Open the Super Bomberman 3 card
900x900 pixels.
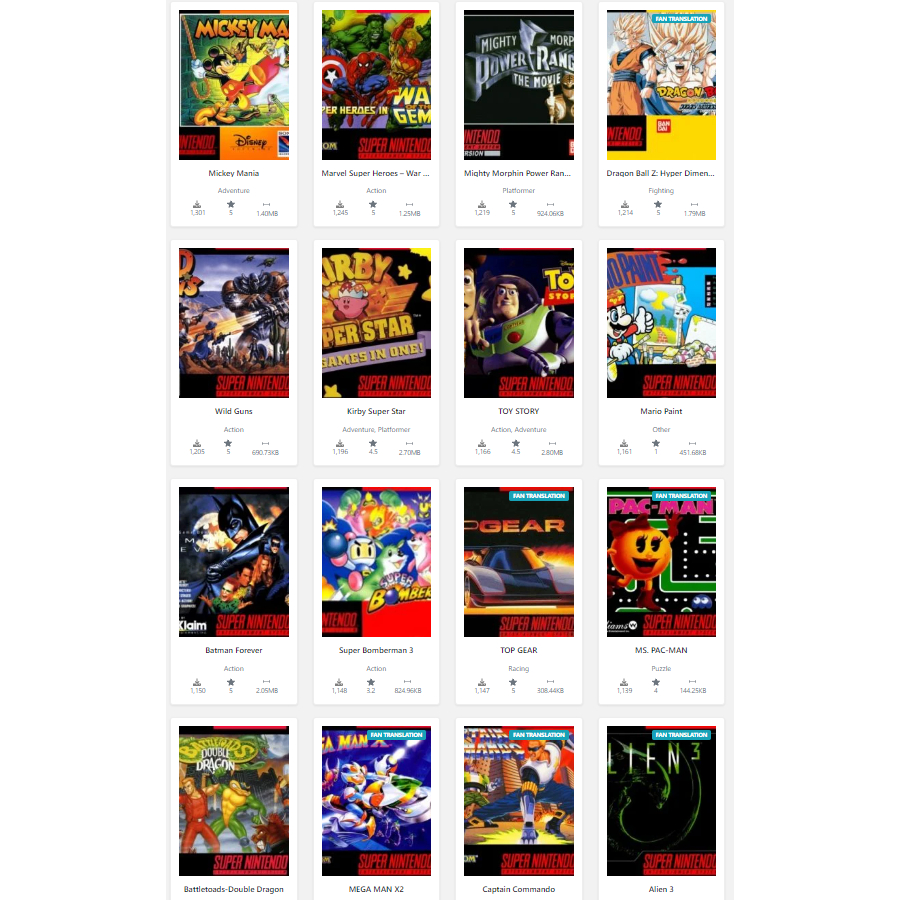[376, 591]
